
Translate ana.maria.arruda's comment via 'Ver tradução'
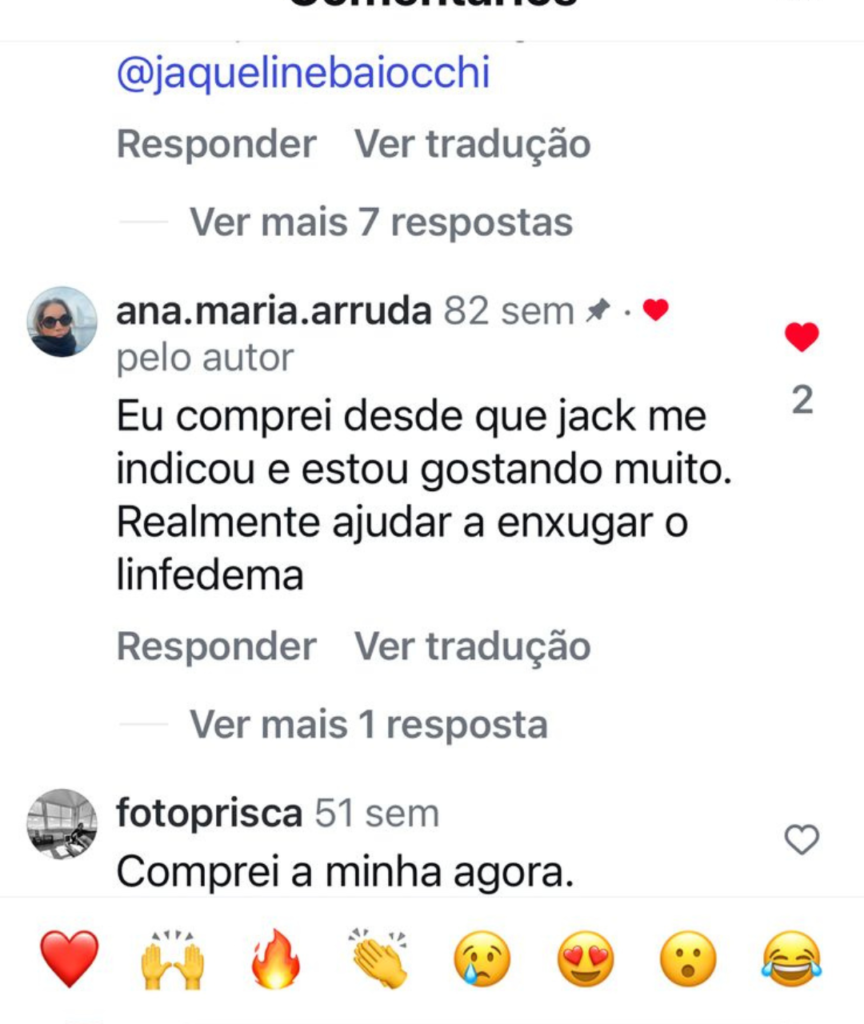point(472,647)
